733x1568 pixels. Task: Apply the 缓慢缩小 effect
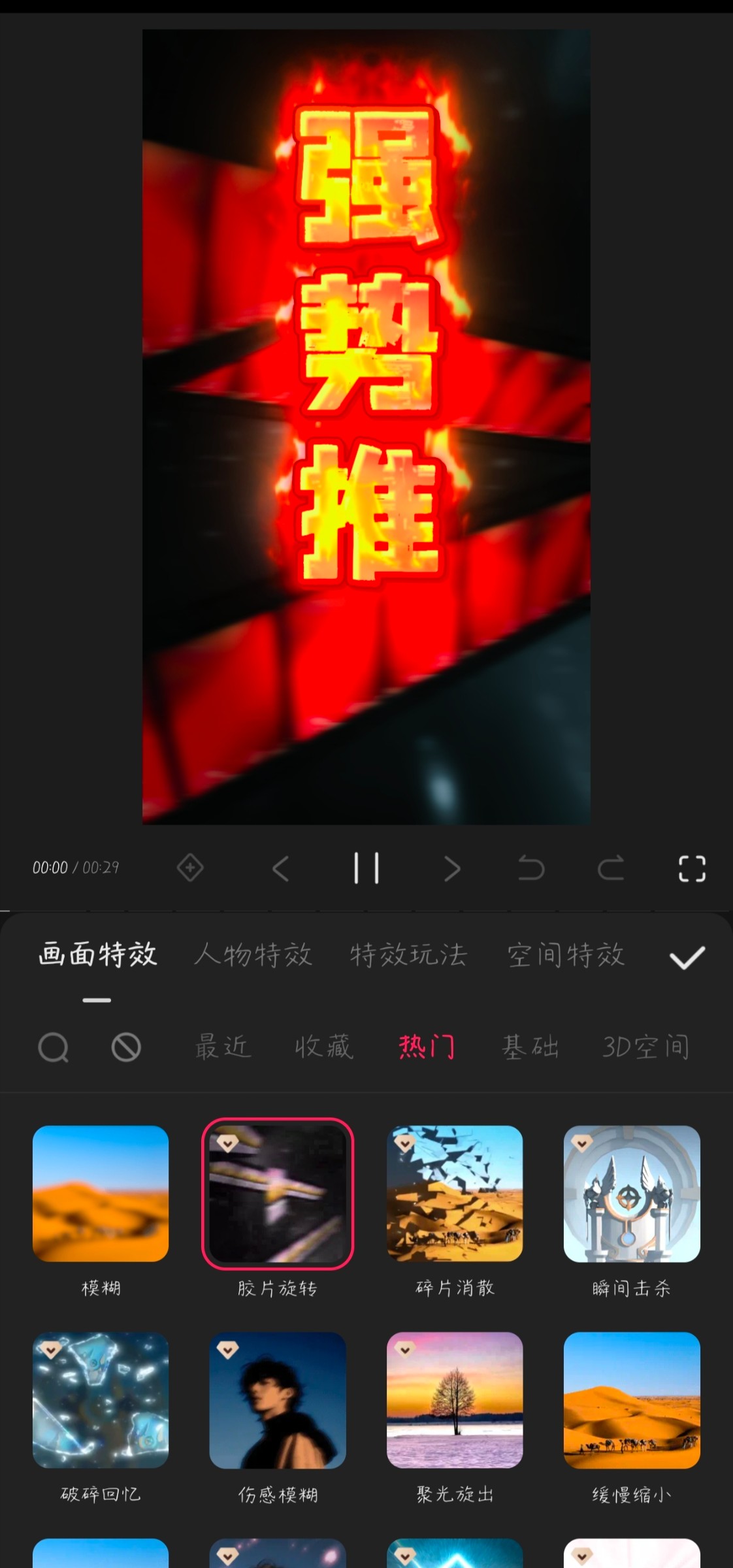click(632, 1400)
